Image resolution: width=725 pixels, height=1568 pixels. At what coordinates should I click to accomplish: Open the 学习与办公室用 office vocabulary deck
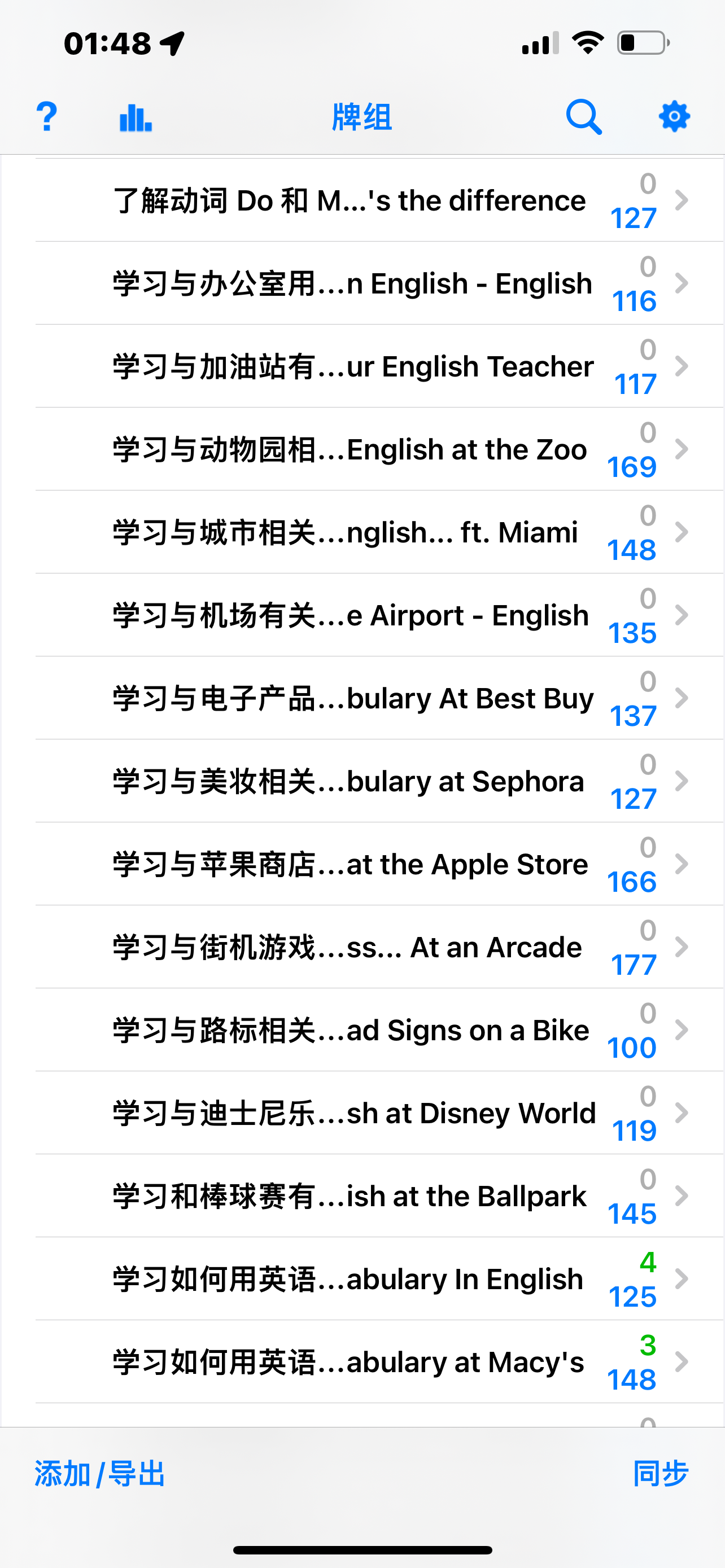[x=379, y=283]
